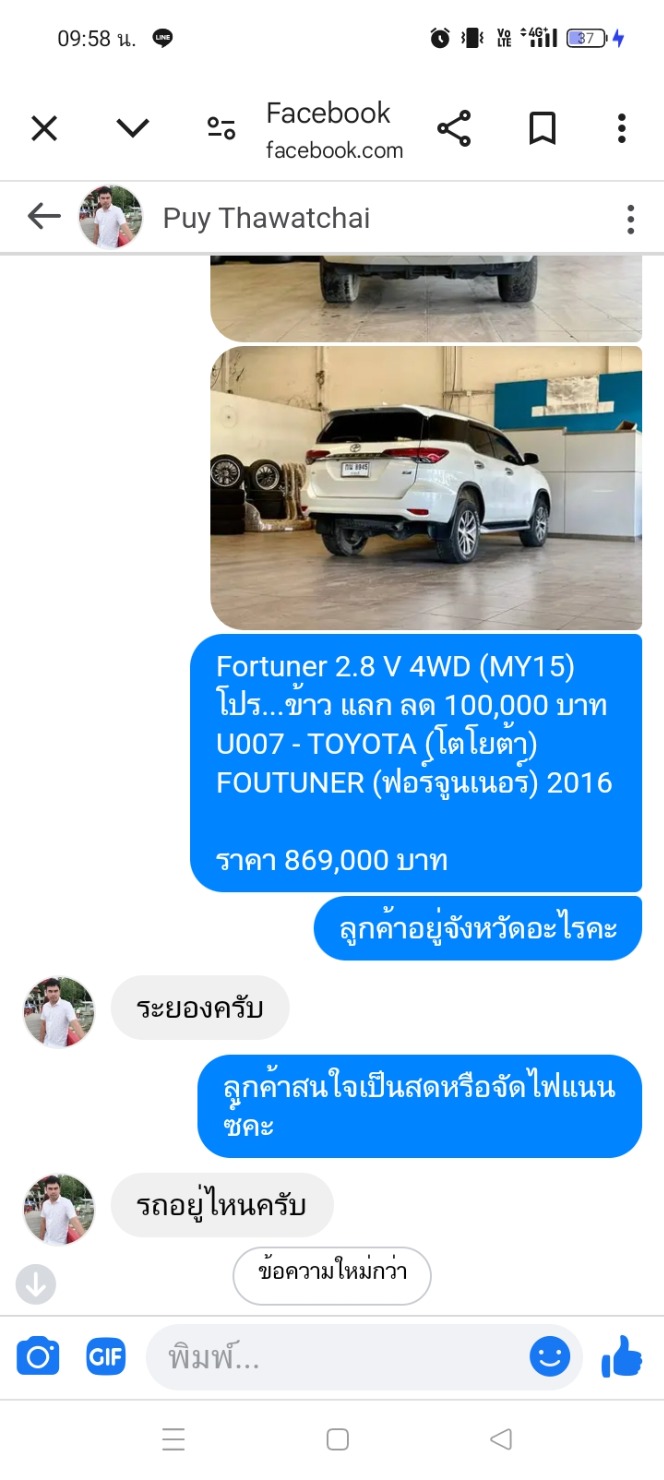Open the GIF picker
This screenshot has height=1480, width=664.
point(106,1357)
